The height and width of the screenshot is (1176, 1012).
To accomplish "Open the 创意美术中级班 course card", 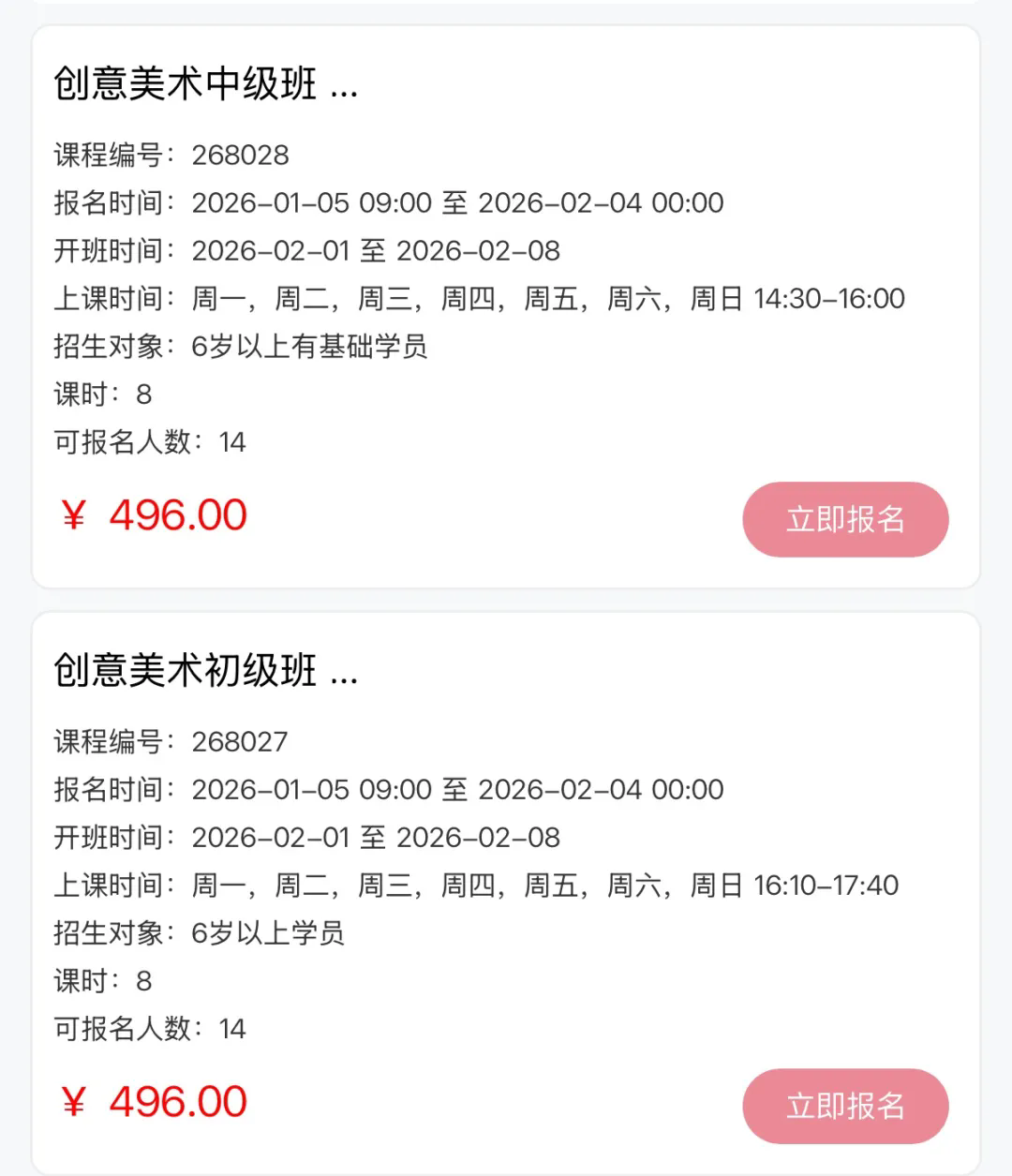I will (206, 84).
